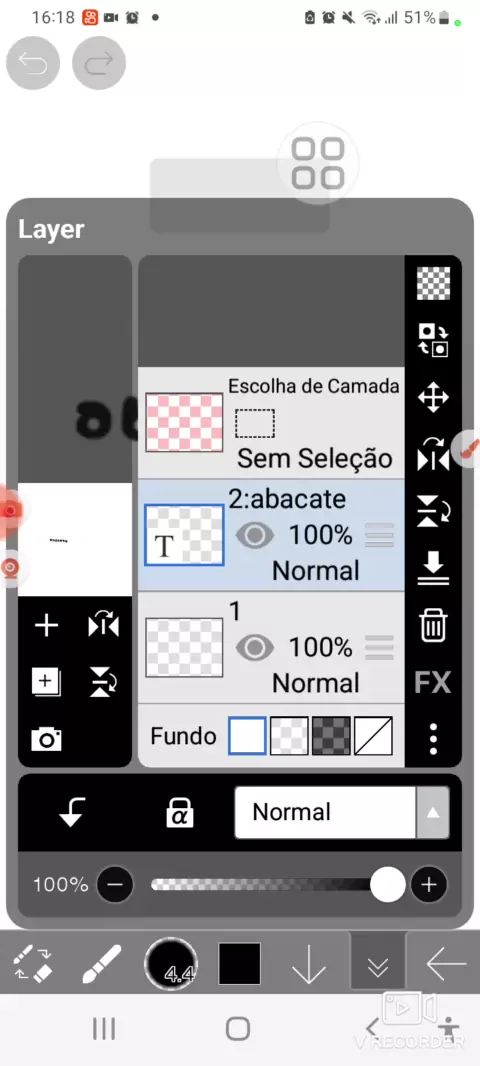This screenshot has height=1066, width=480.
Task: Open the brush tool in bottom toolbar
Action: (102, 963)
